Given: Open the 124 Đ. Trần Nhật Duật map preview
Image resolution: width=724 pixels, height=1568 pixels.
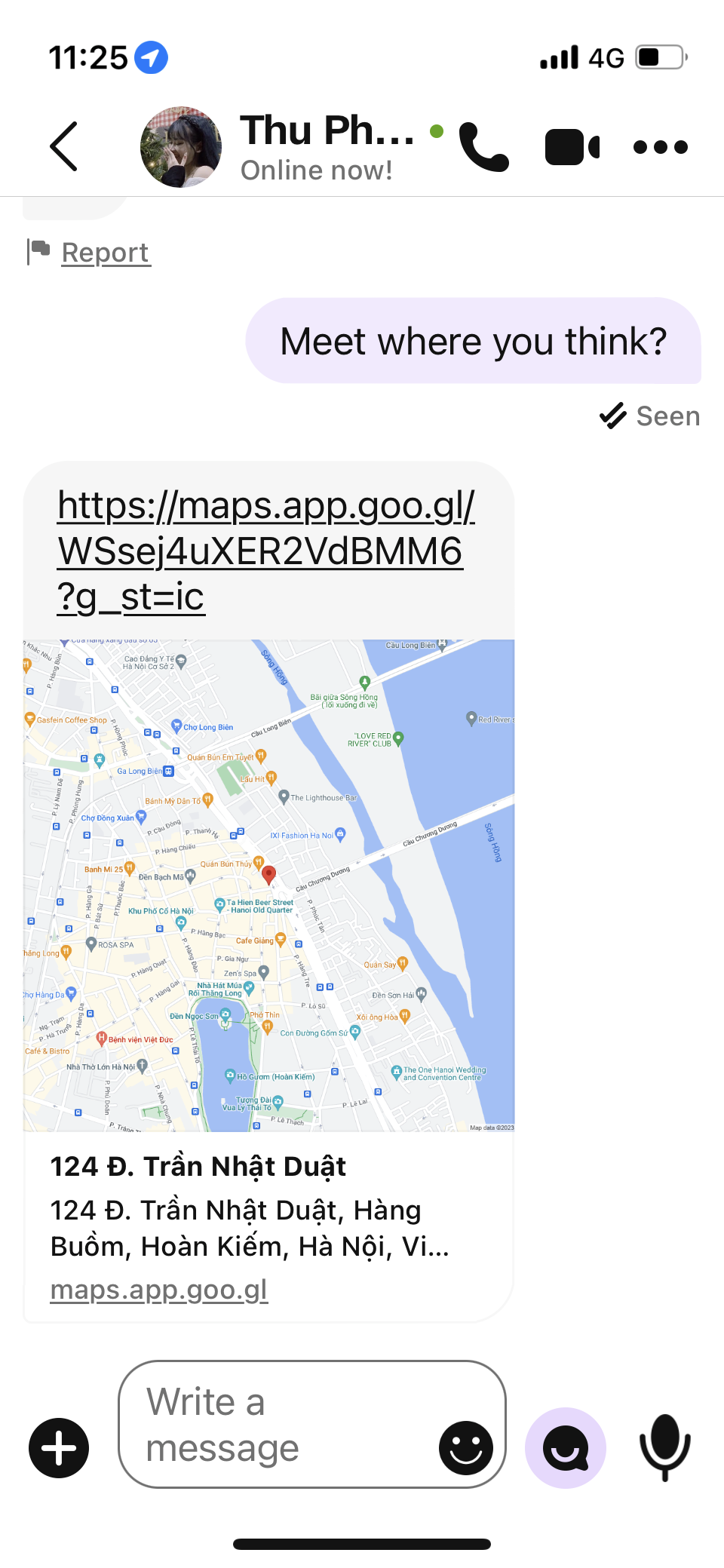Looking at the screenshot, I should click(x=268, y=885).
